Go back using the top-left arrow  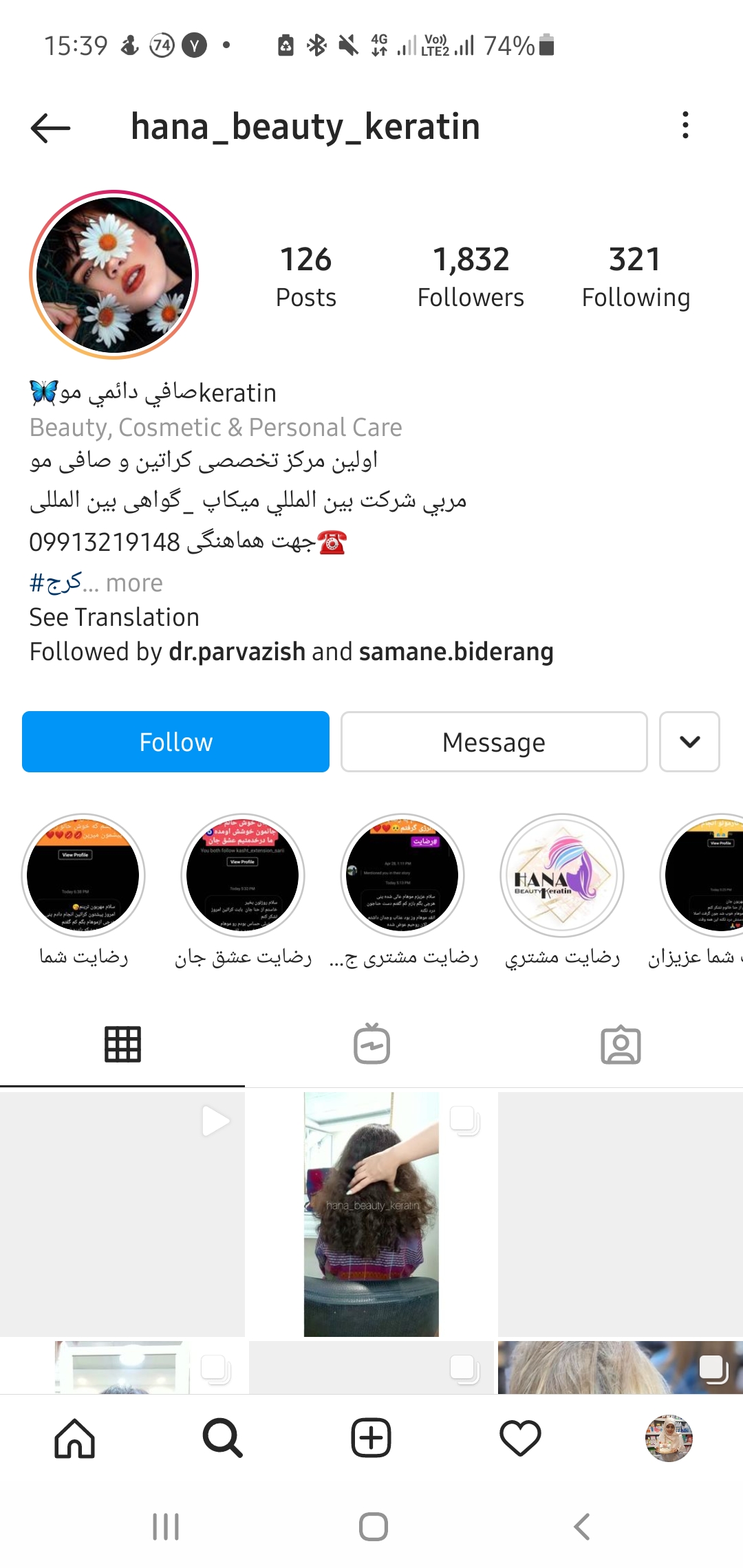50,127
